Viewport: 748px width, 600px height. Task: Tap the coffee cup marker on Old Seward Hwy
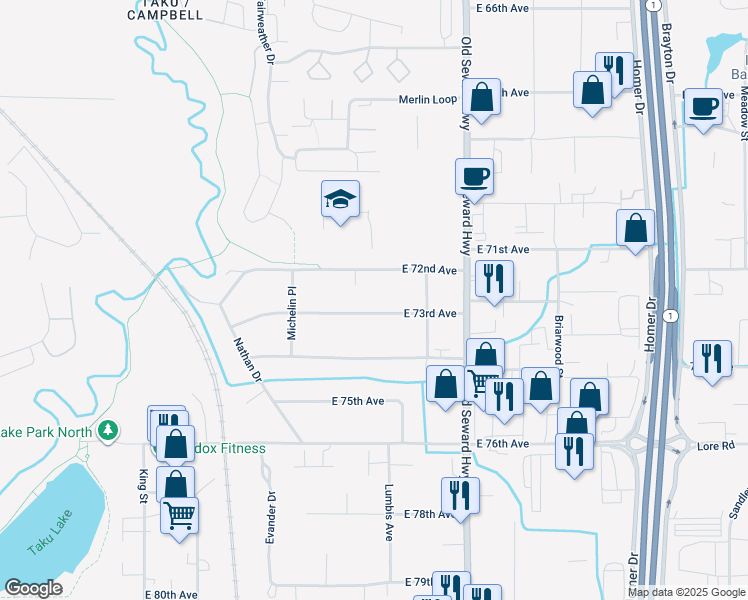coord(474,178)
